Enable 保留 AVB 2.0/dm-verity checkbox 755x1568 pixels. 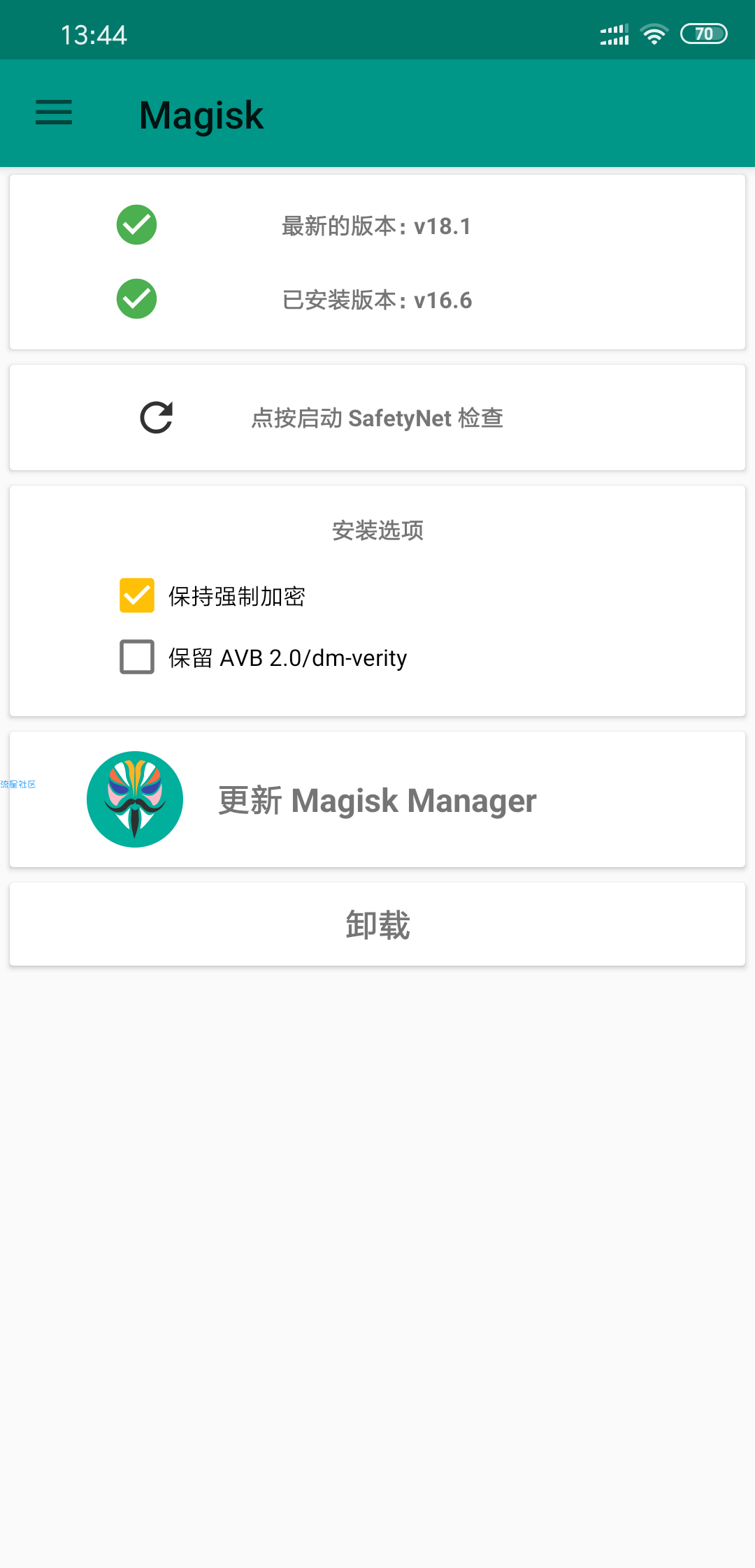137,657
